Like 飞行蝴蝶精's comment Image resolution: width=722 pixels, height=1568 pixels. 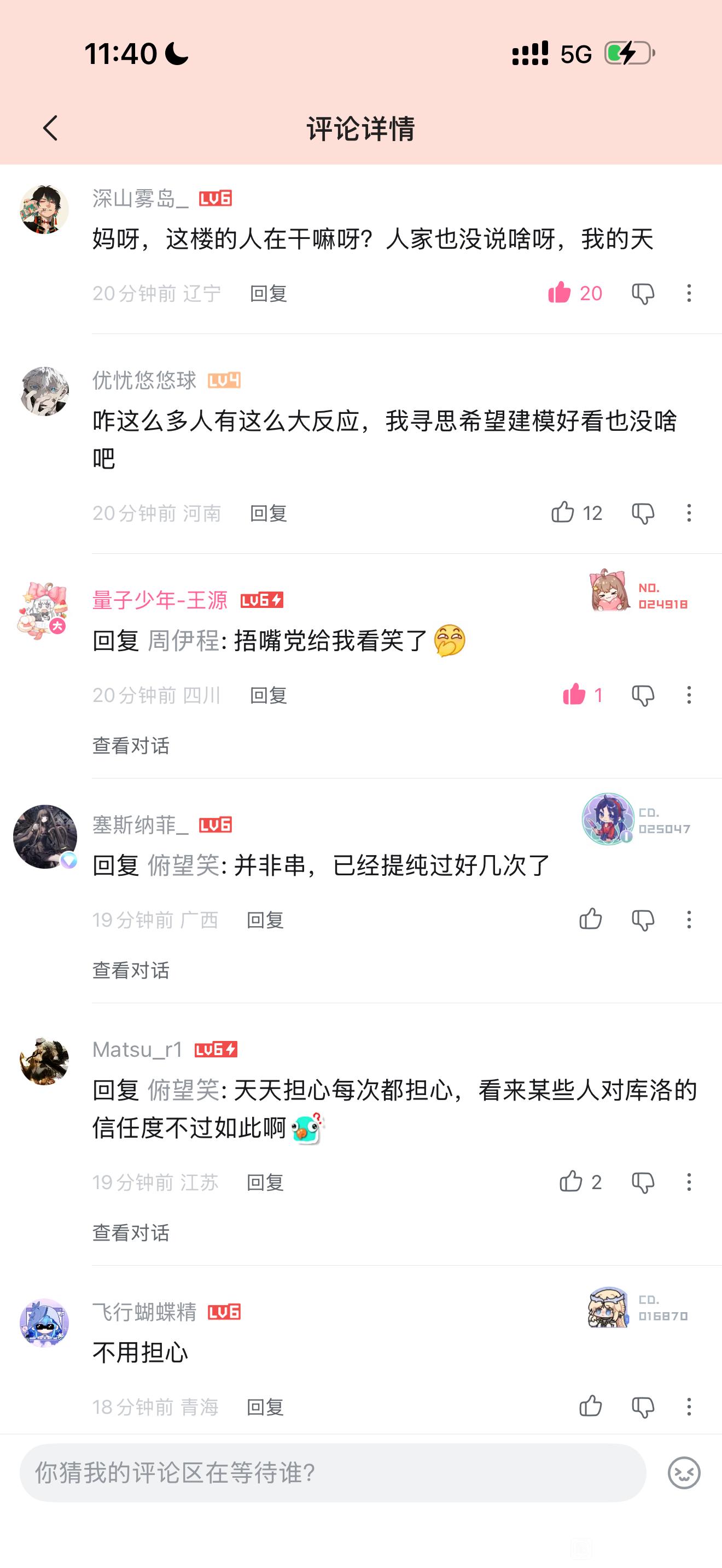[590, 1406]
